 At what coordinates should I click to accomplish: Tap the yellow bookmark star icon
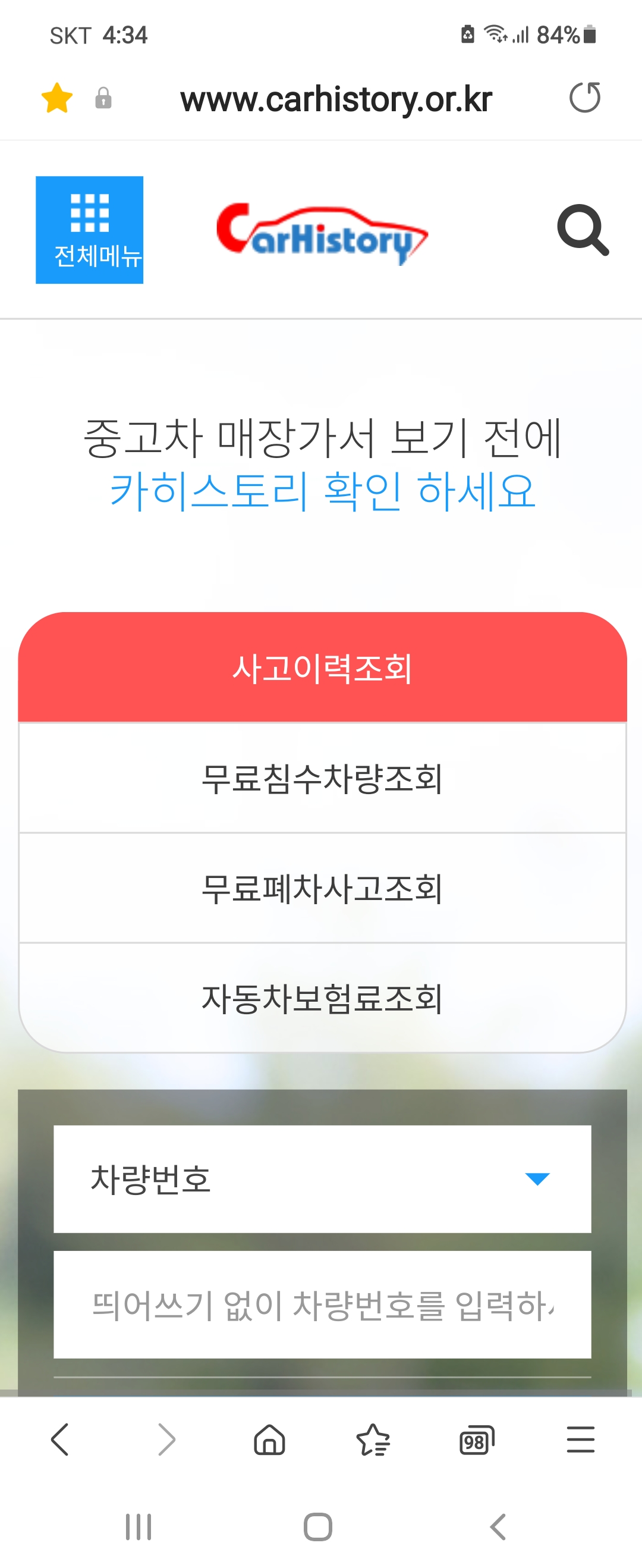pyautogui.click(x=57, y=98)
